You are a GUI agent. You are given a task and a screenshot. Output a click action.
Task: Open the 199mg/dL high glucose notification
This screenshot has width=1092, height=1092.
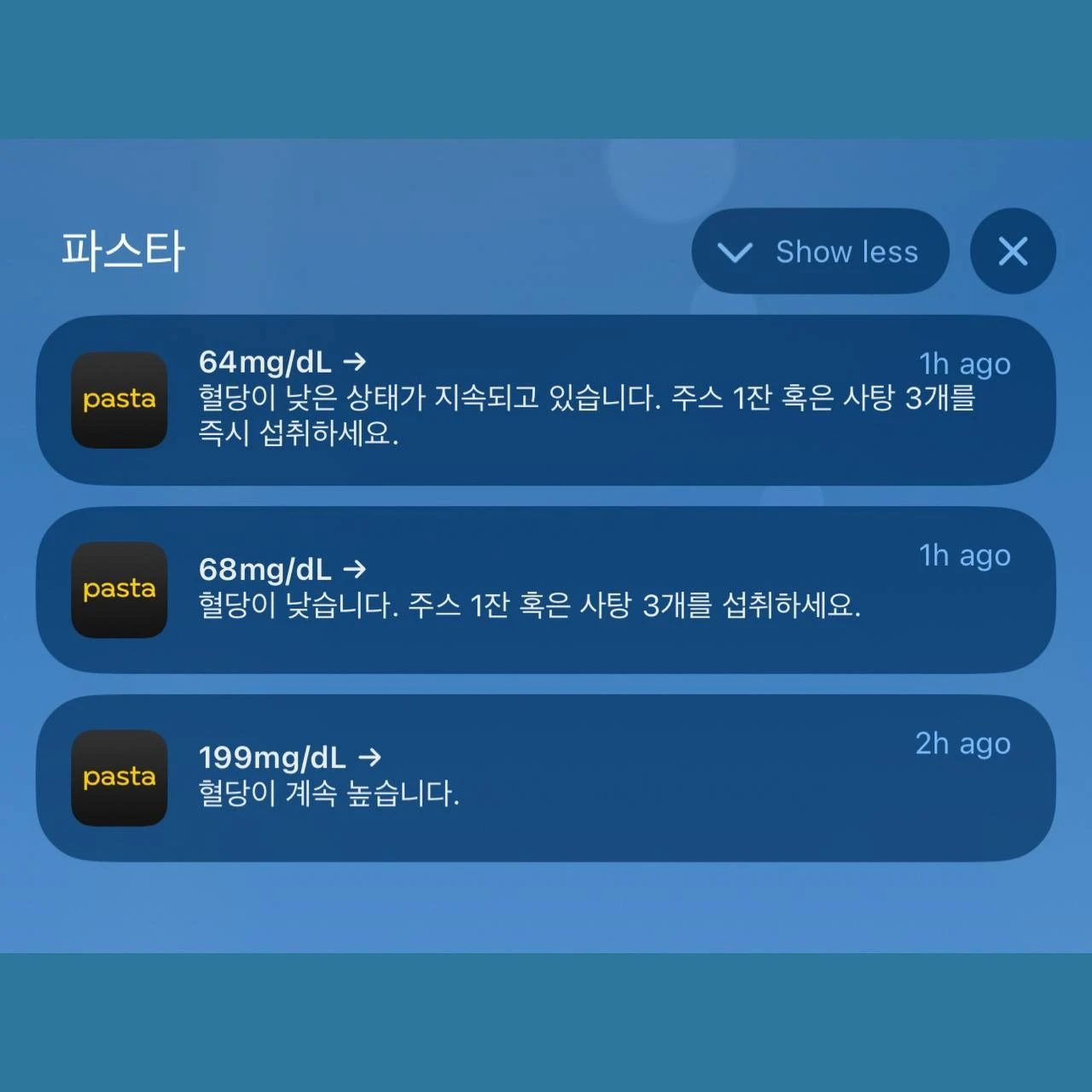[546, 777]
